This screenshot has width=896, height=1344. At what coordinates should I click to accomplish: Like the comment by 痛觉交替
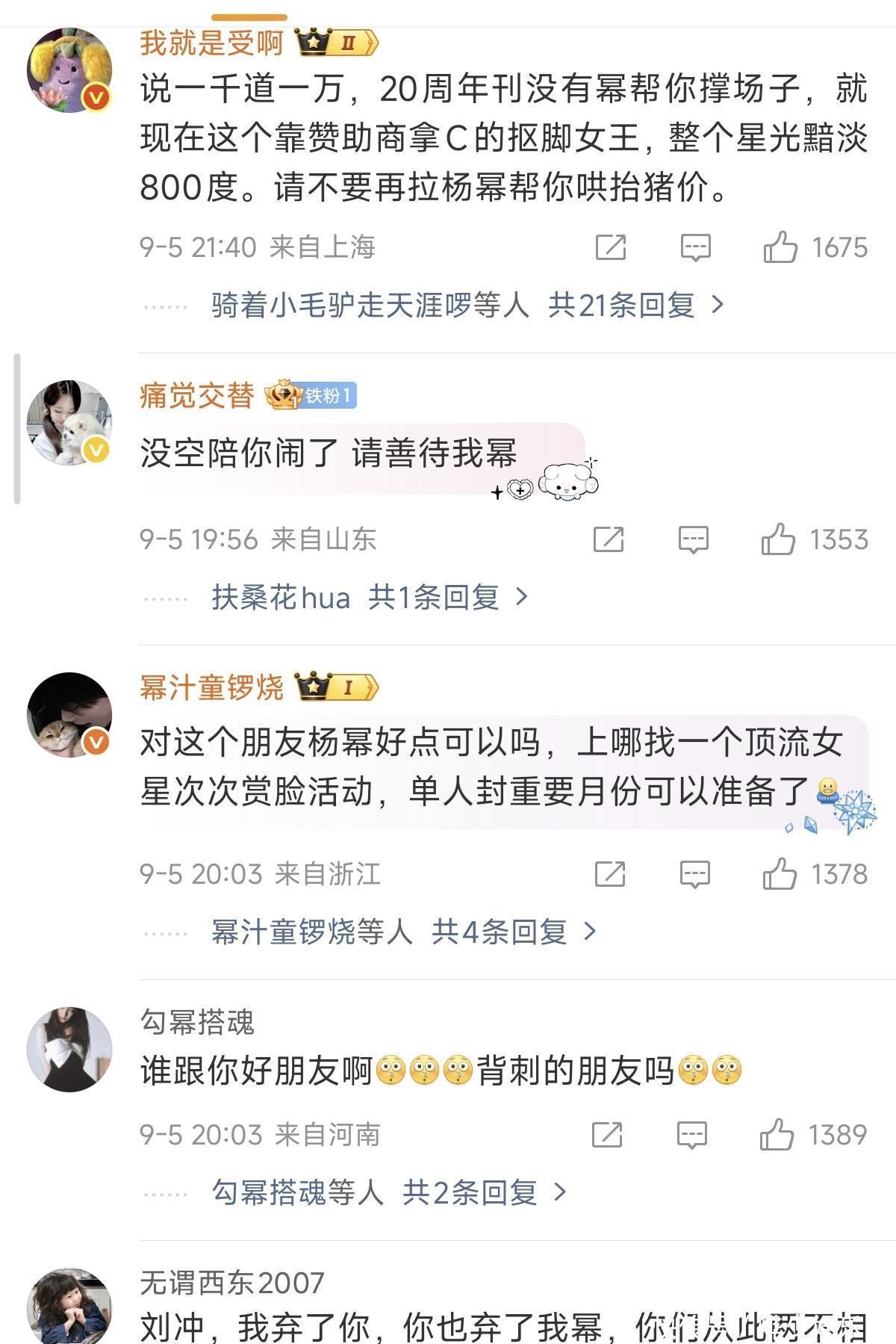click(778, 539)
